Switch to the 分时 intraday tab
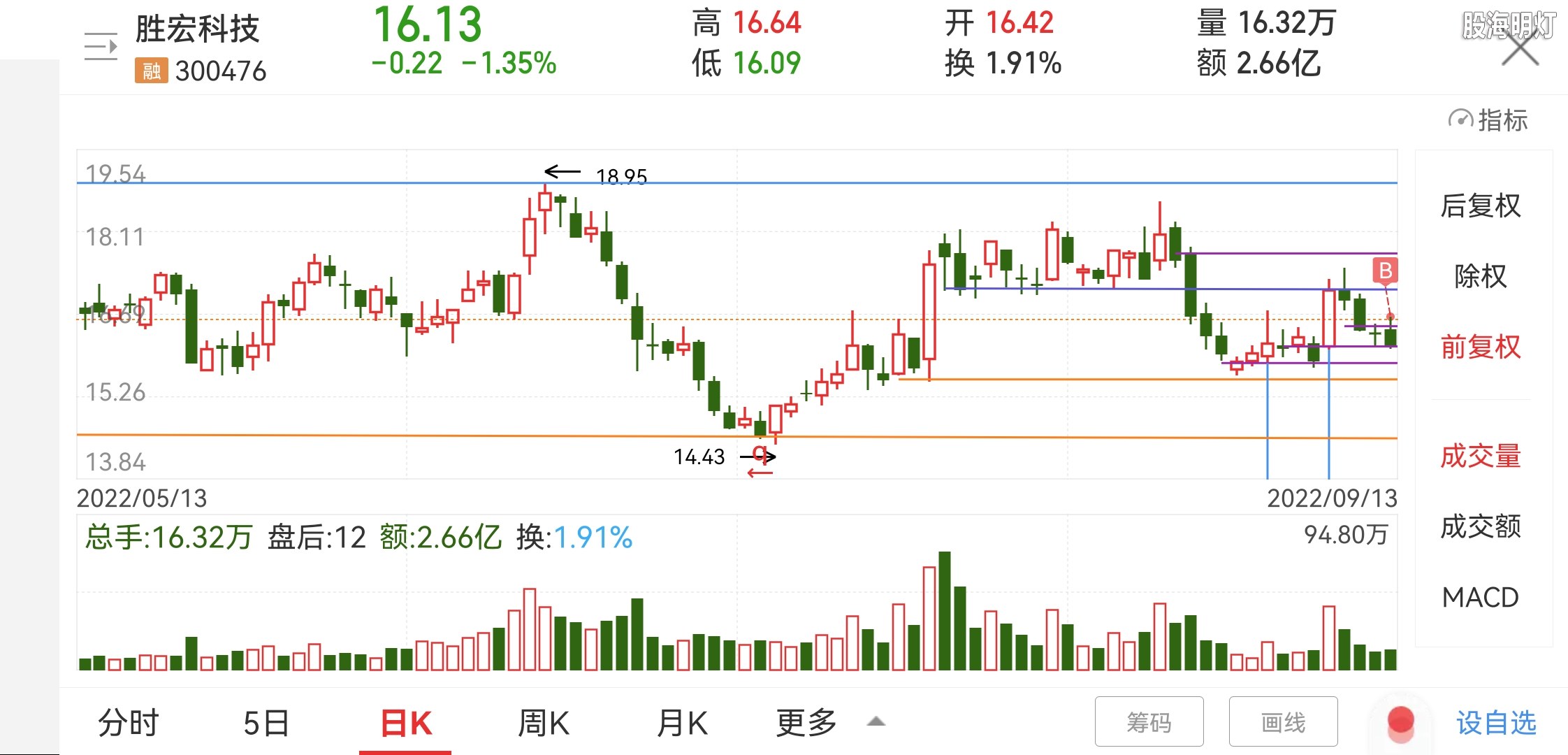 129,723
